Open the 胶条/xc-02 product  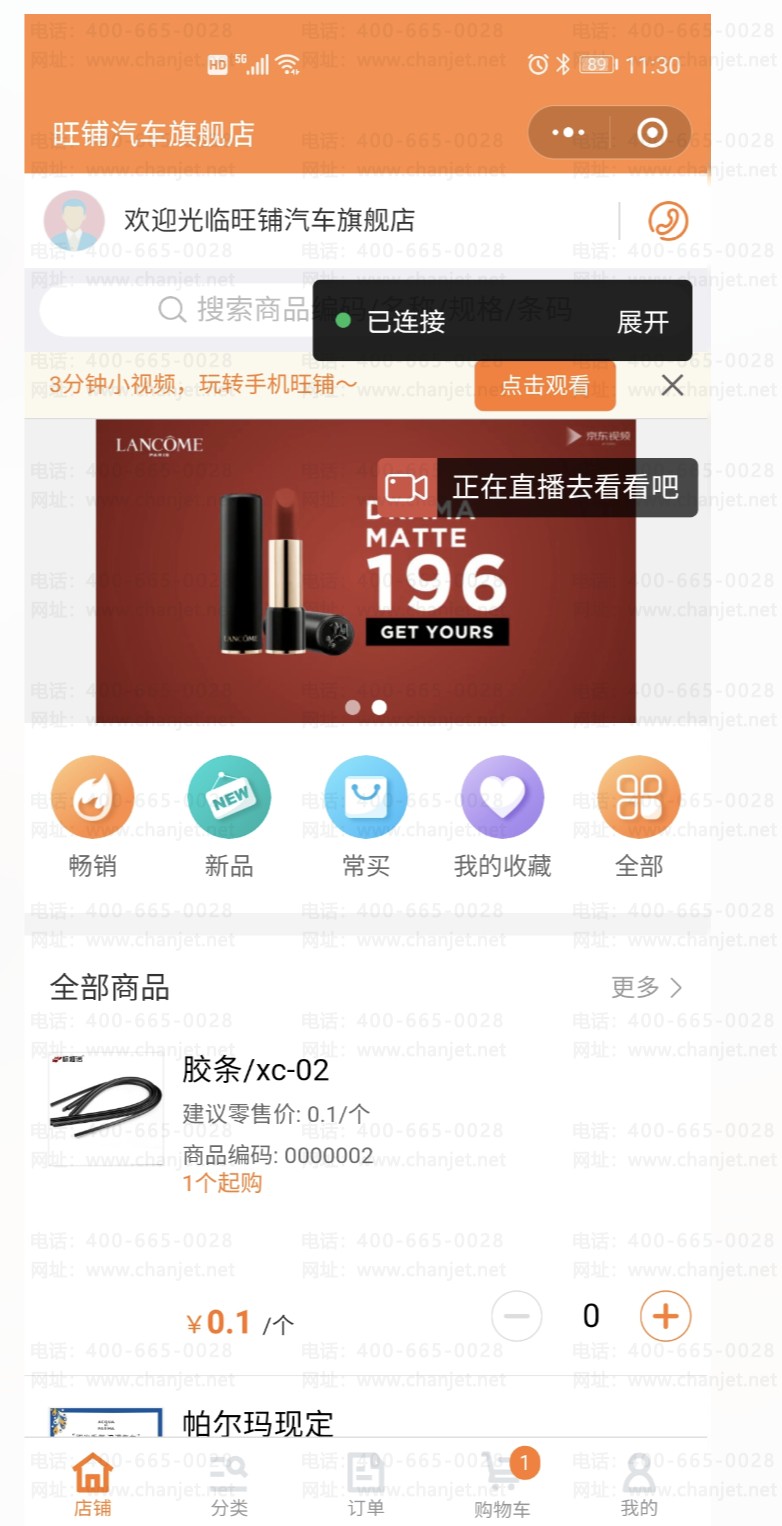tap(255, 1071)
